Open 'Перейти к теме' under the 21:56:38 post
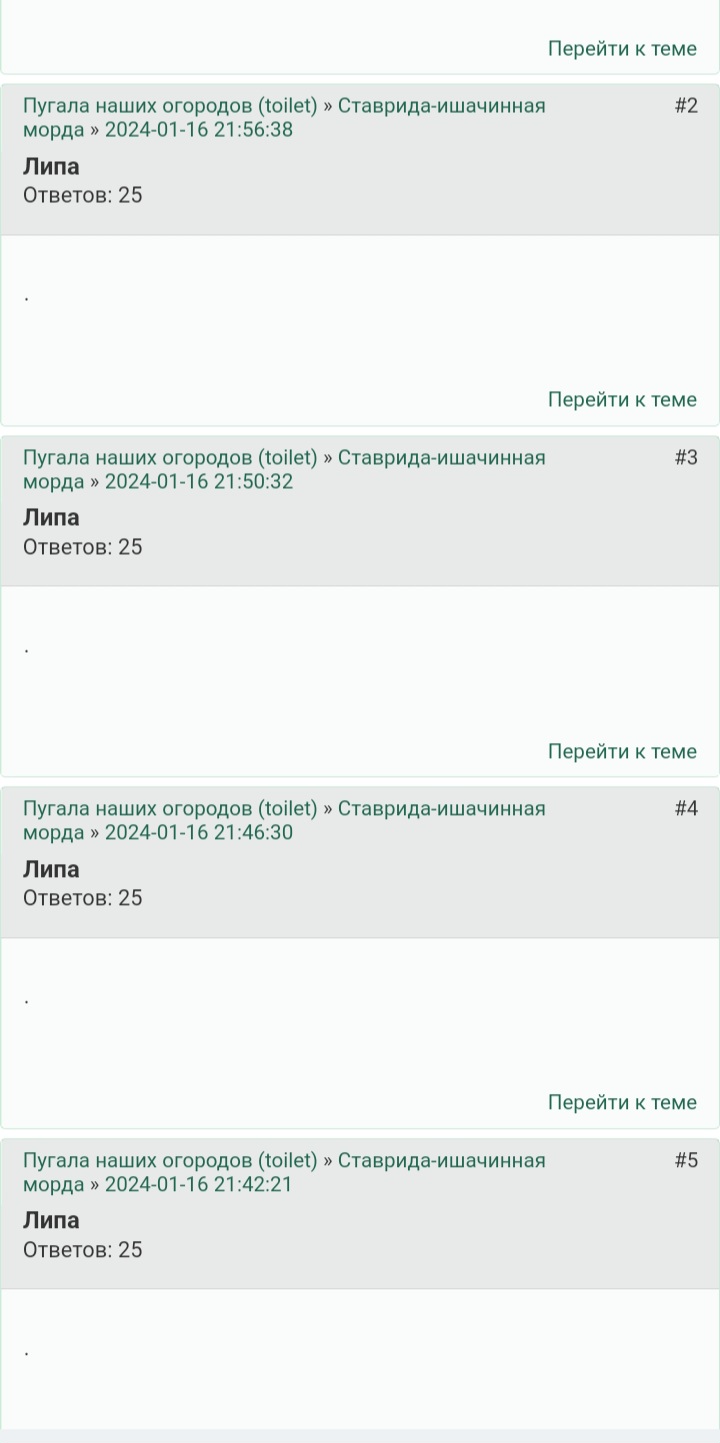The height and width of the screenshot is (1443, 720). (622, 400)
